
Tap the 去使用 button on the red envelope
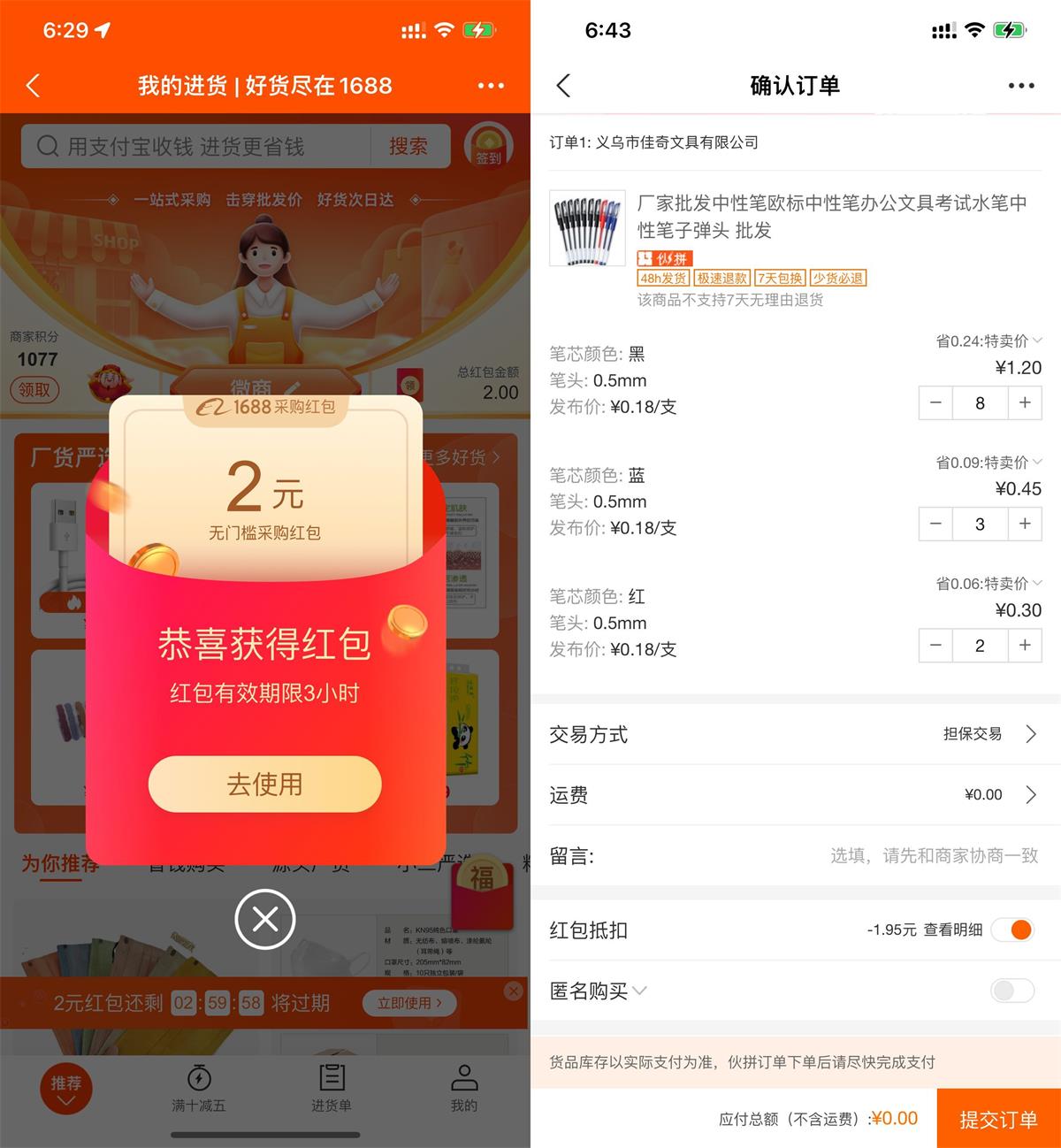tap(264, 784)
